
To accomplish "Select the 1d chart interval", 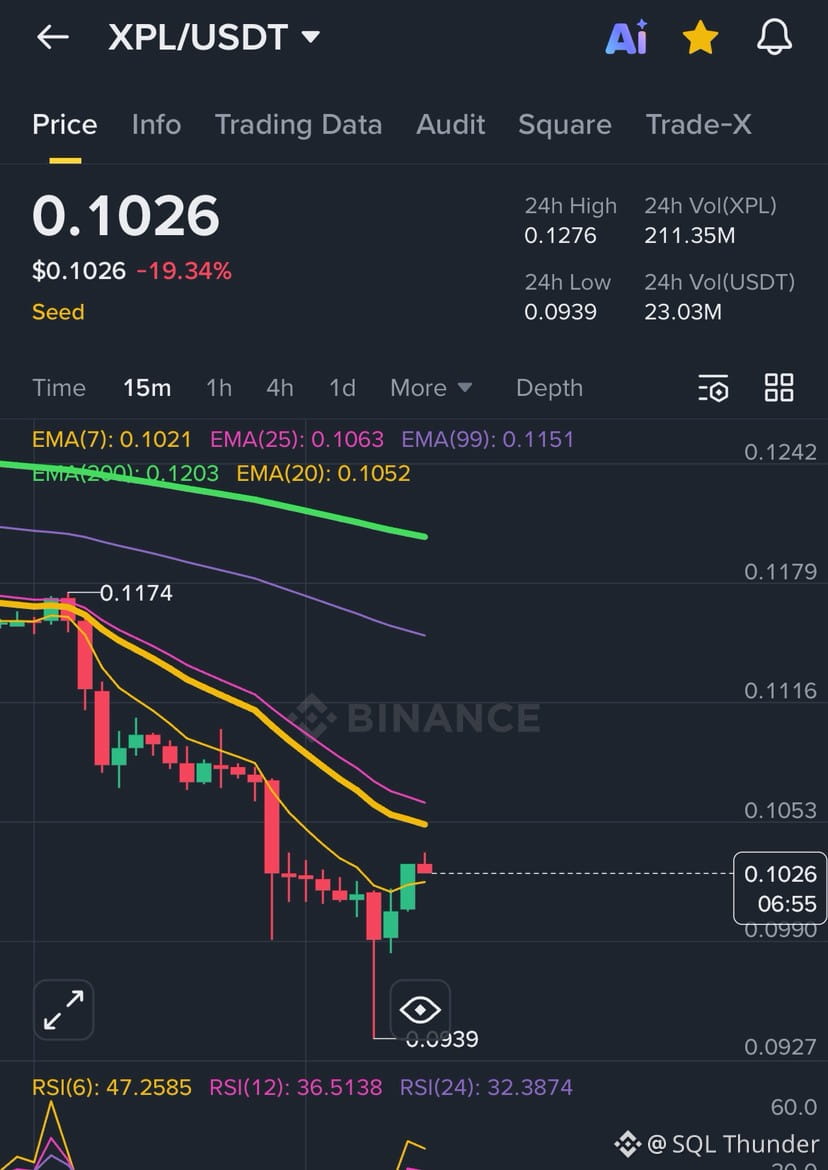I will coord(342,388).
